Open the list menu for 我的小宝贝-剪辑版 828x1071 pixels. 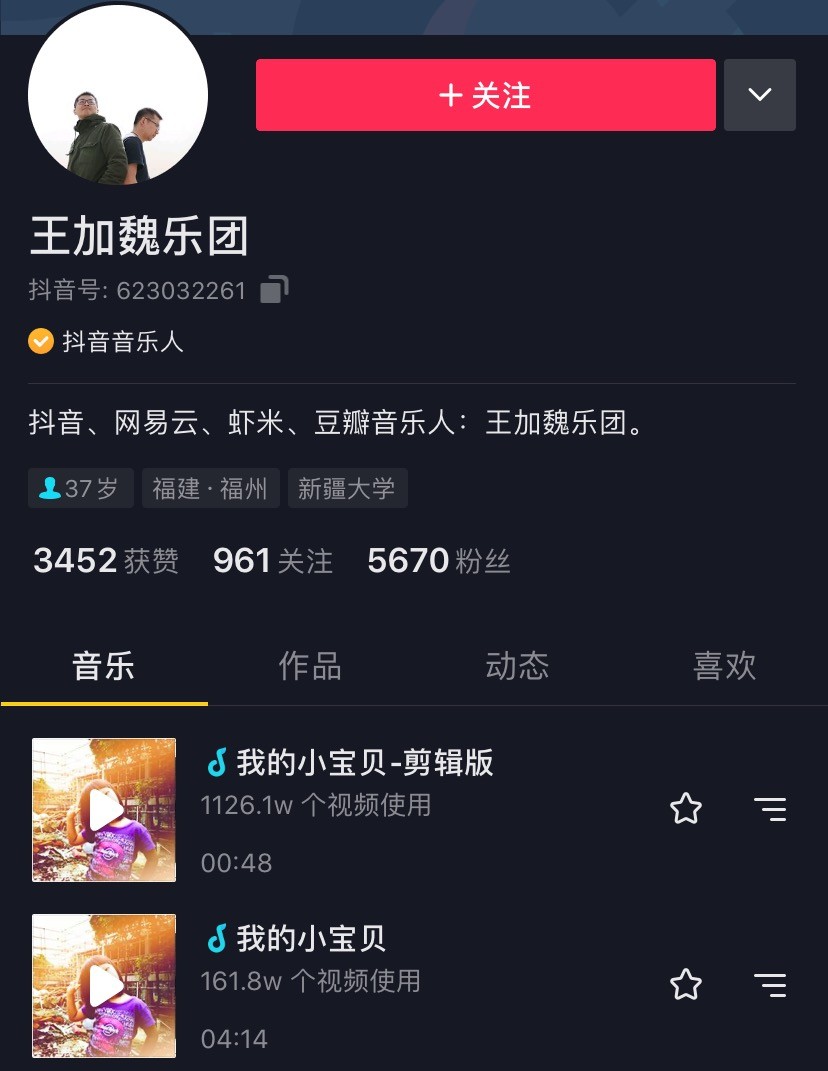pos(770,809)
